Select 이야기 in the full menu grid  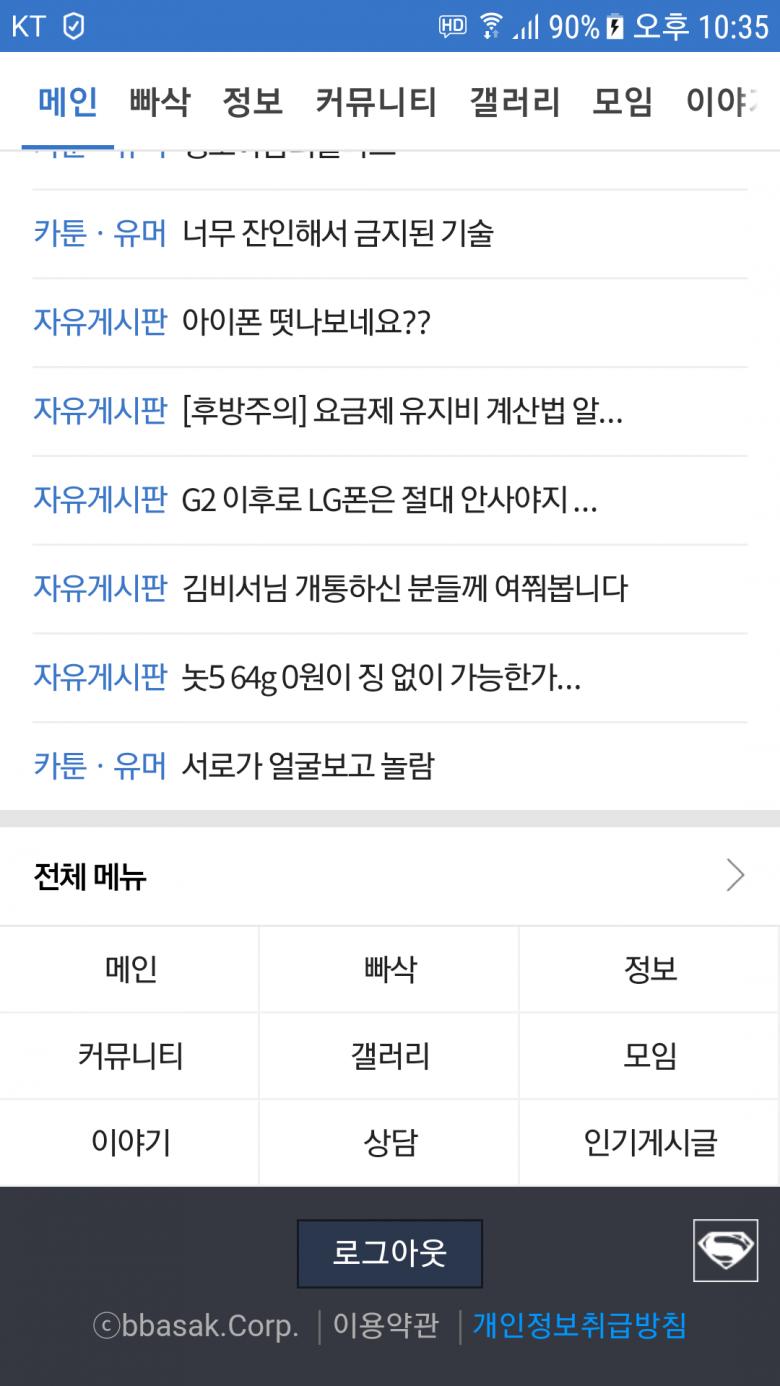coord(130,1143)
